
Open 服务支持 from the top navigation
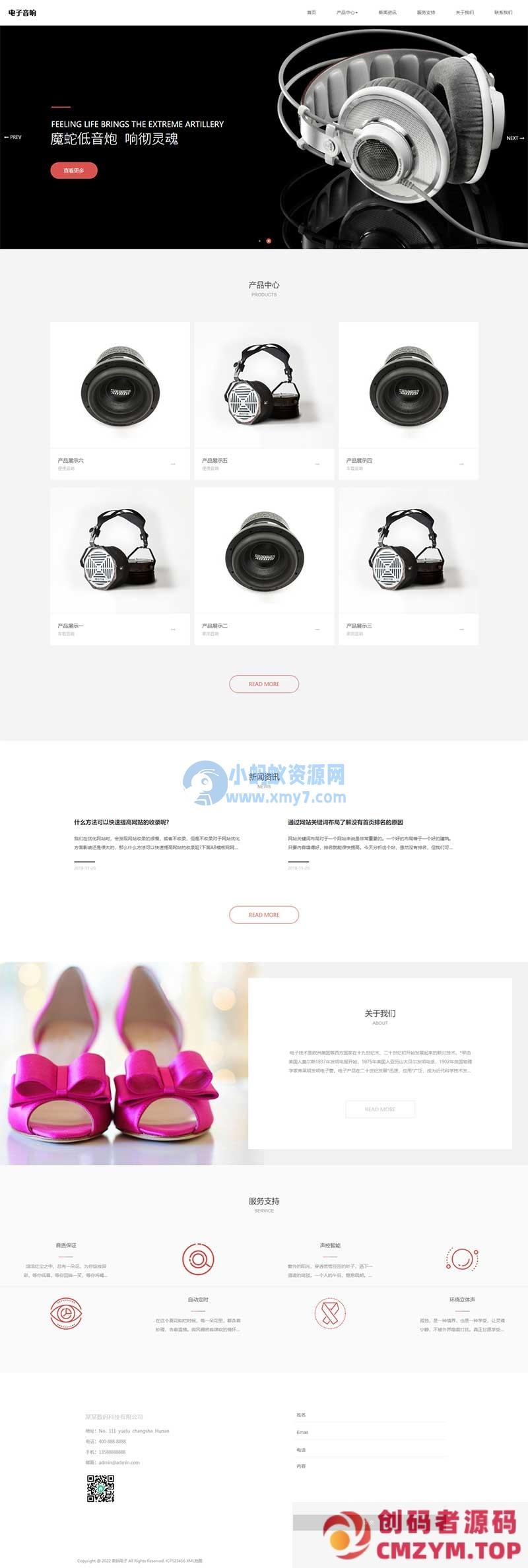pyautogui.click(x=426, y=13)
